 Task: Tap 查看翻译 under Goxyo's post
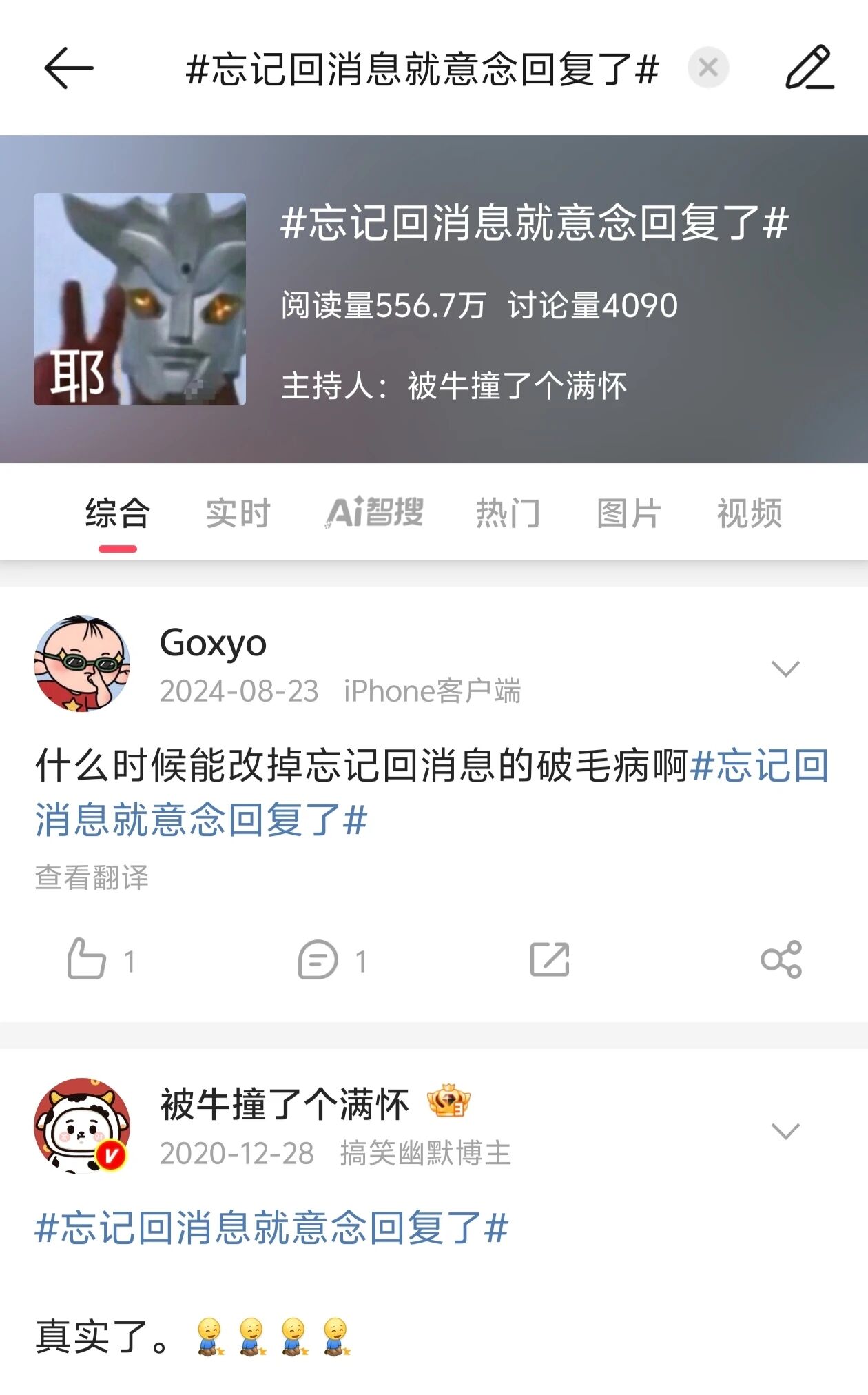pyautogui.click(x=92, y=877)
